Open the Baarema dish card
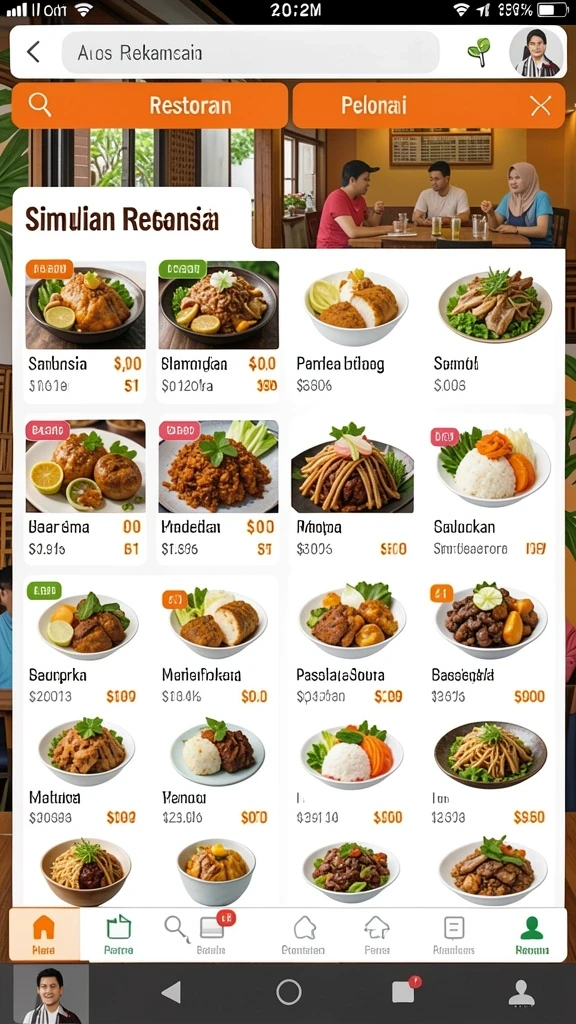Viewport: 576px width, 1024px height. point(86,490)
